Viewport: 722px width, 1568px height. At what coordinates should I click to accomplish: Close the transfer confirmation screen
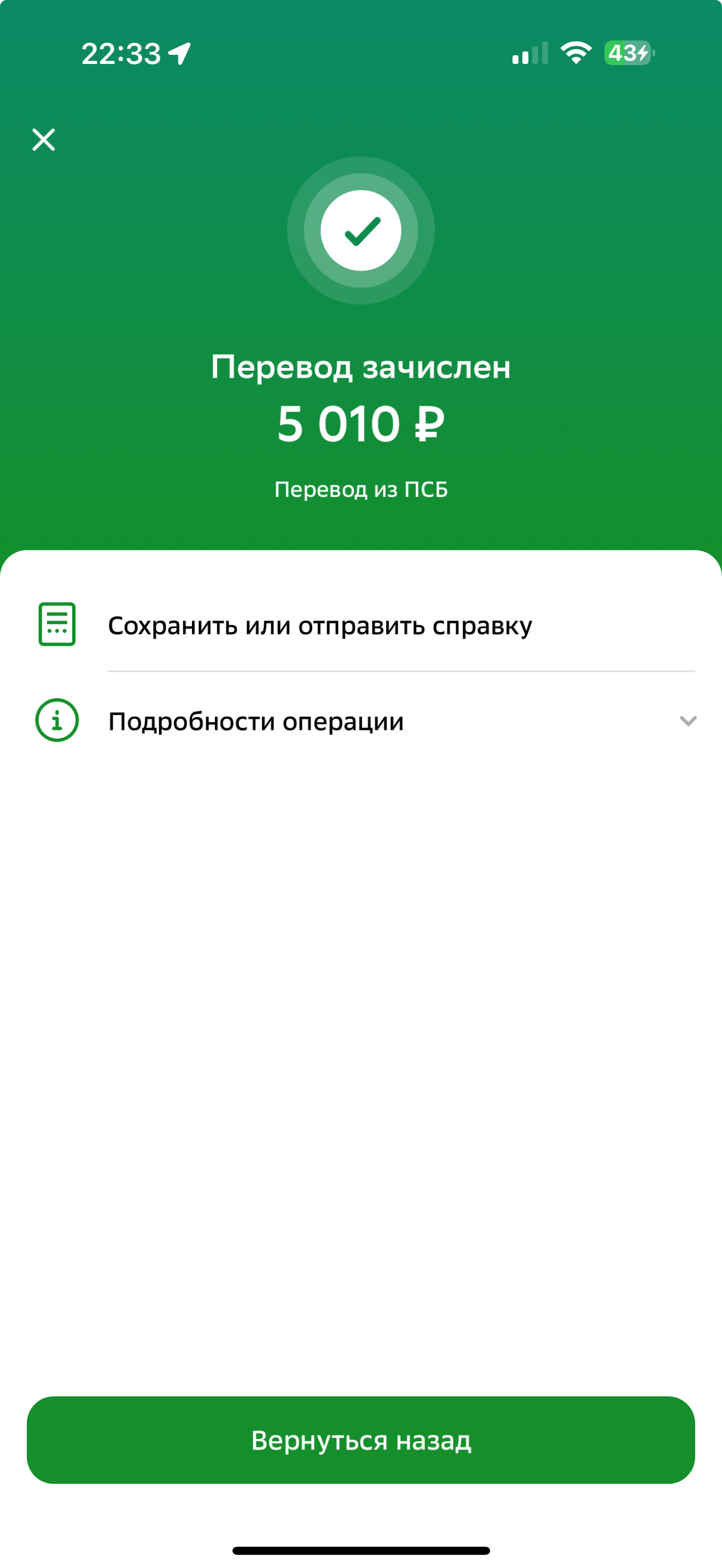(x=43, y=139)
